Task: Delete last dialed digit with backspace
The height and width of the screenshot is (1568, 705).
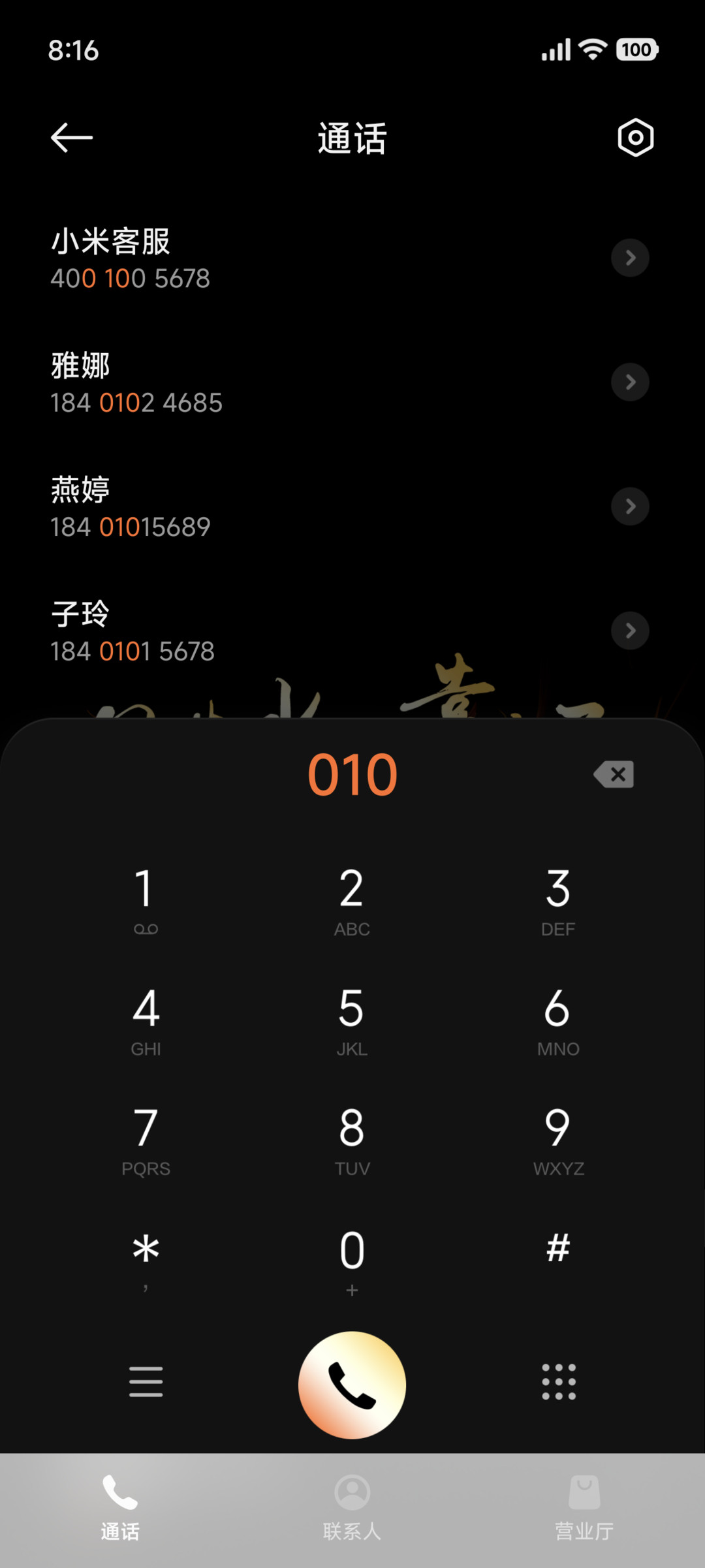Action: tap(614, 775)
